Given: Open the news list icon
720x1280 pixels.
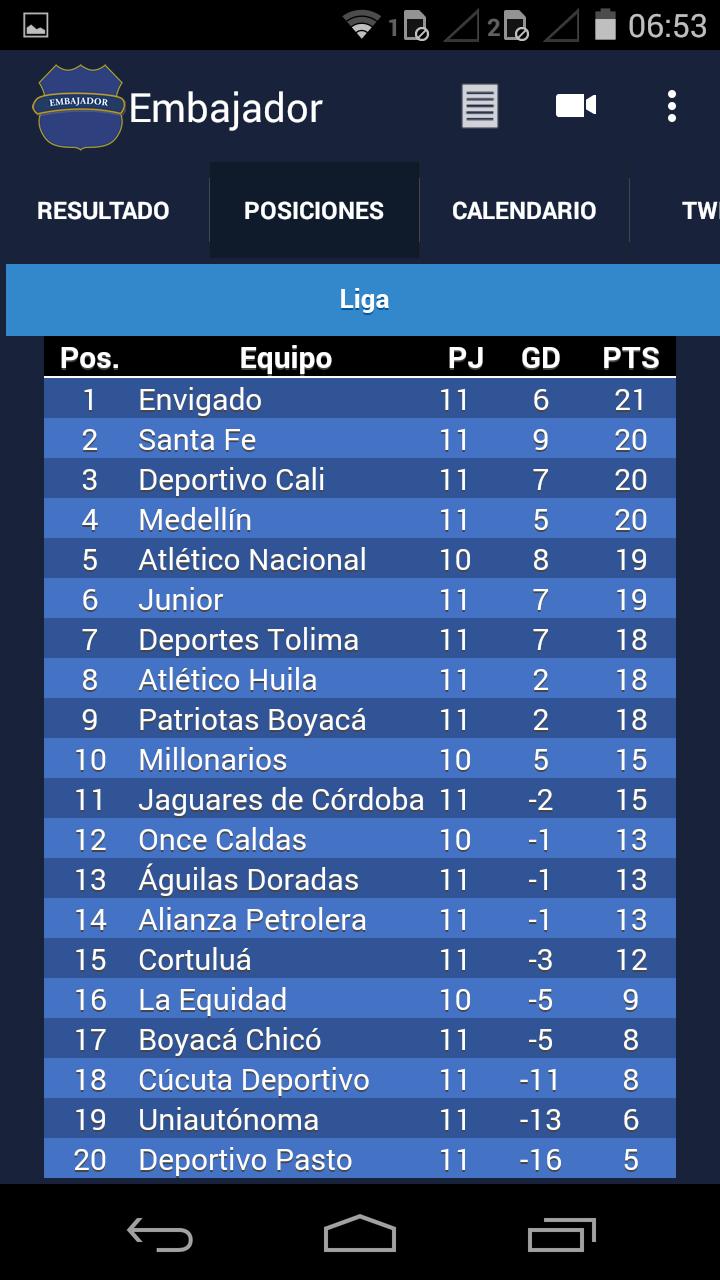Looking at the screenshot, I should [x=480, y=106].
